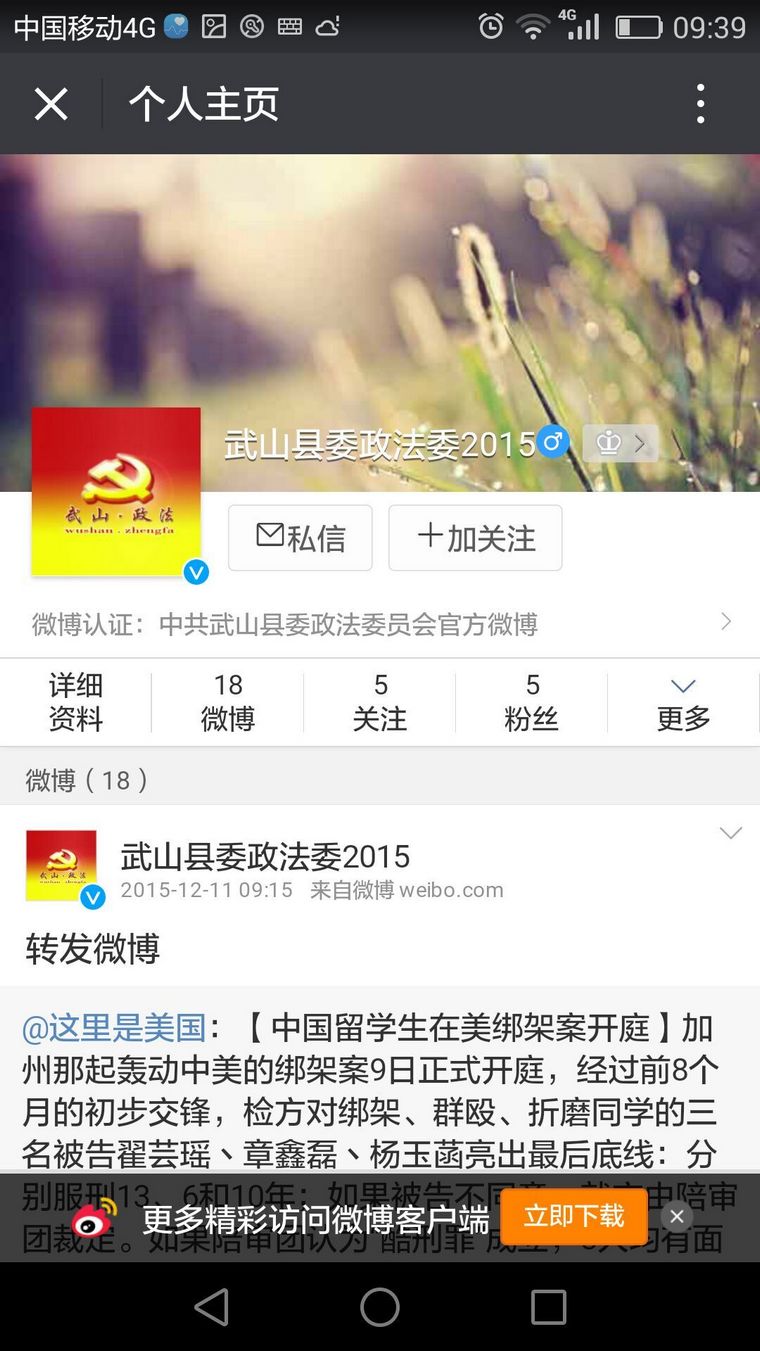Close the 个人主页 page
Viewport: 760px width, 1351px height.
coord(51,104)
